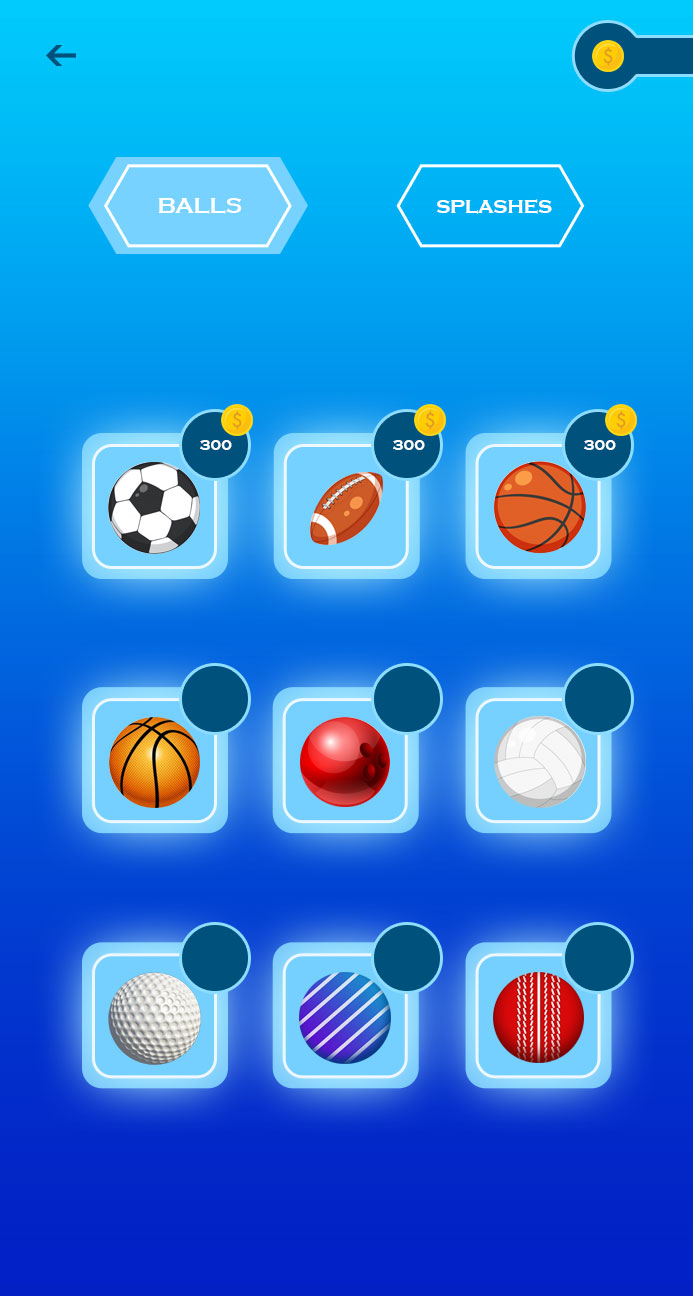Select the bright orange striped basketball

coord(155,760)
